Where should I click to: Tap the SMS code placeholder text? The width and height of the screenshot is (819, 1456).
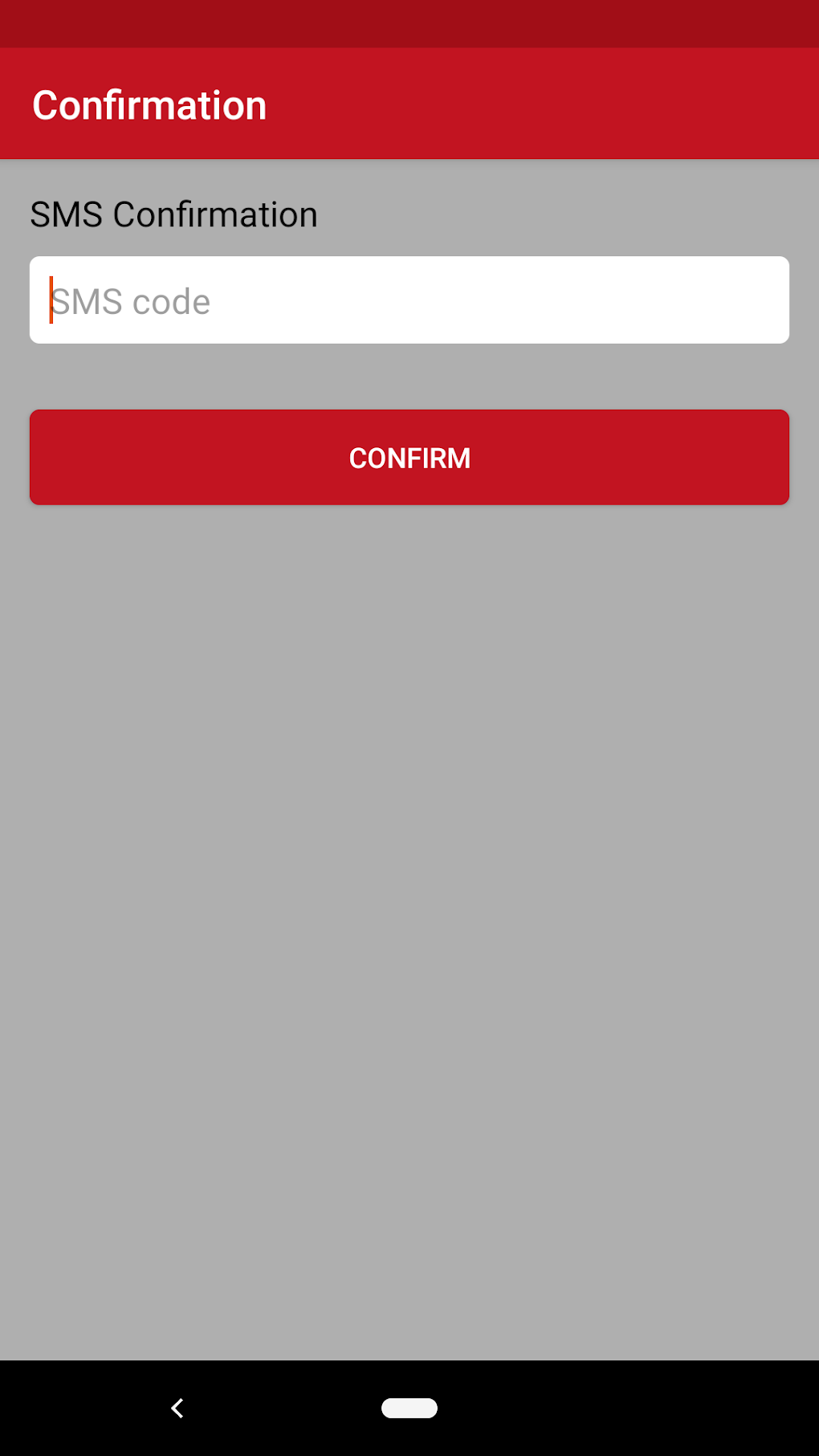pos(131,301)
